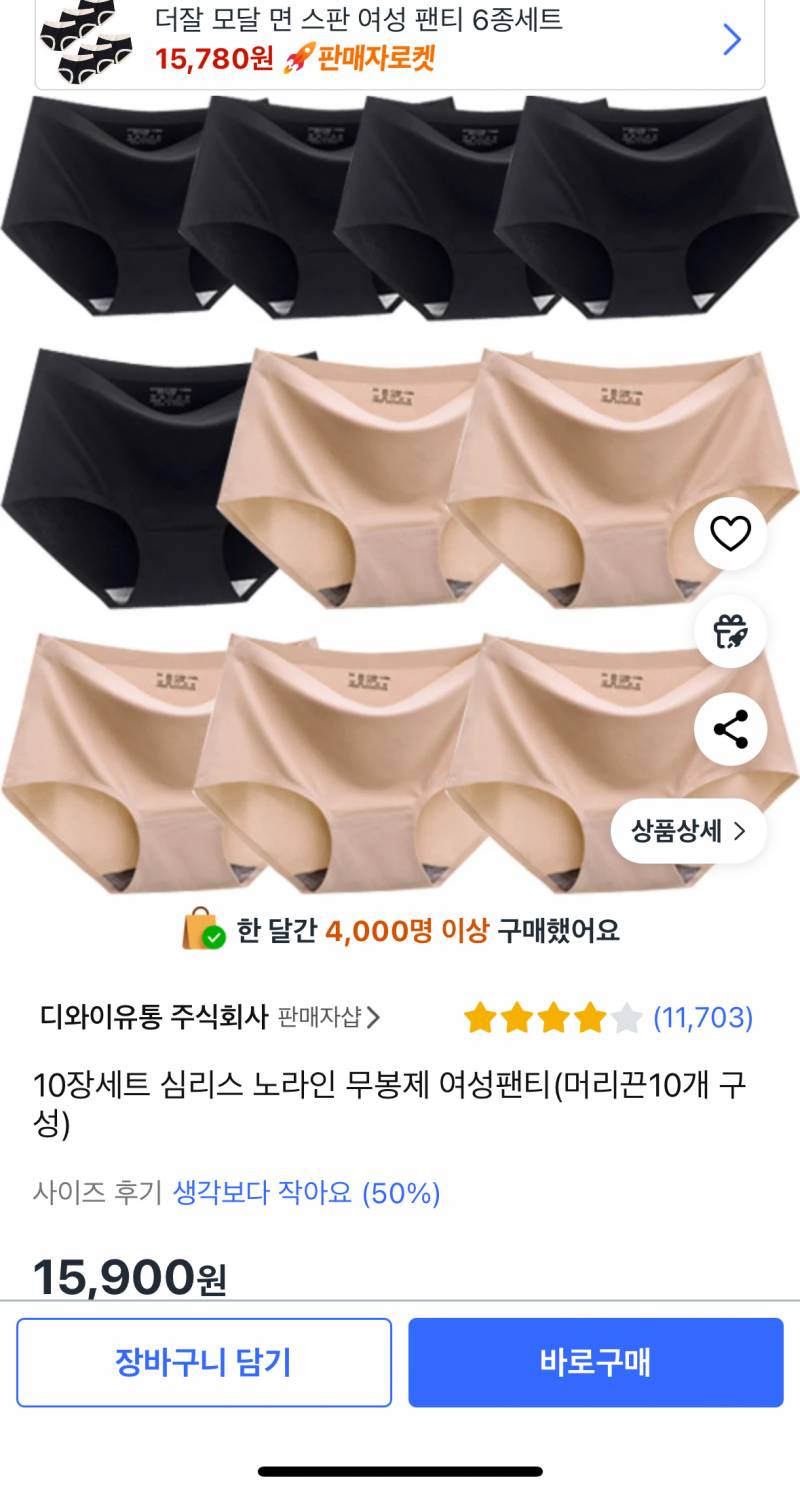
Task: Tap 장바구니 담기 to add to cart
Action: point(204,1362)
